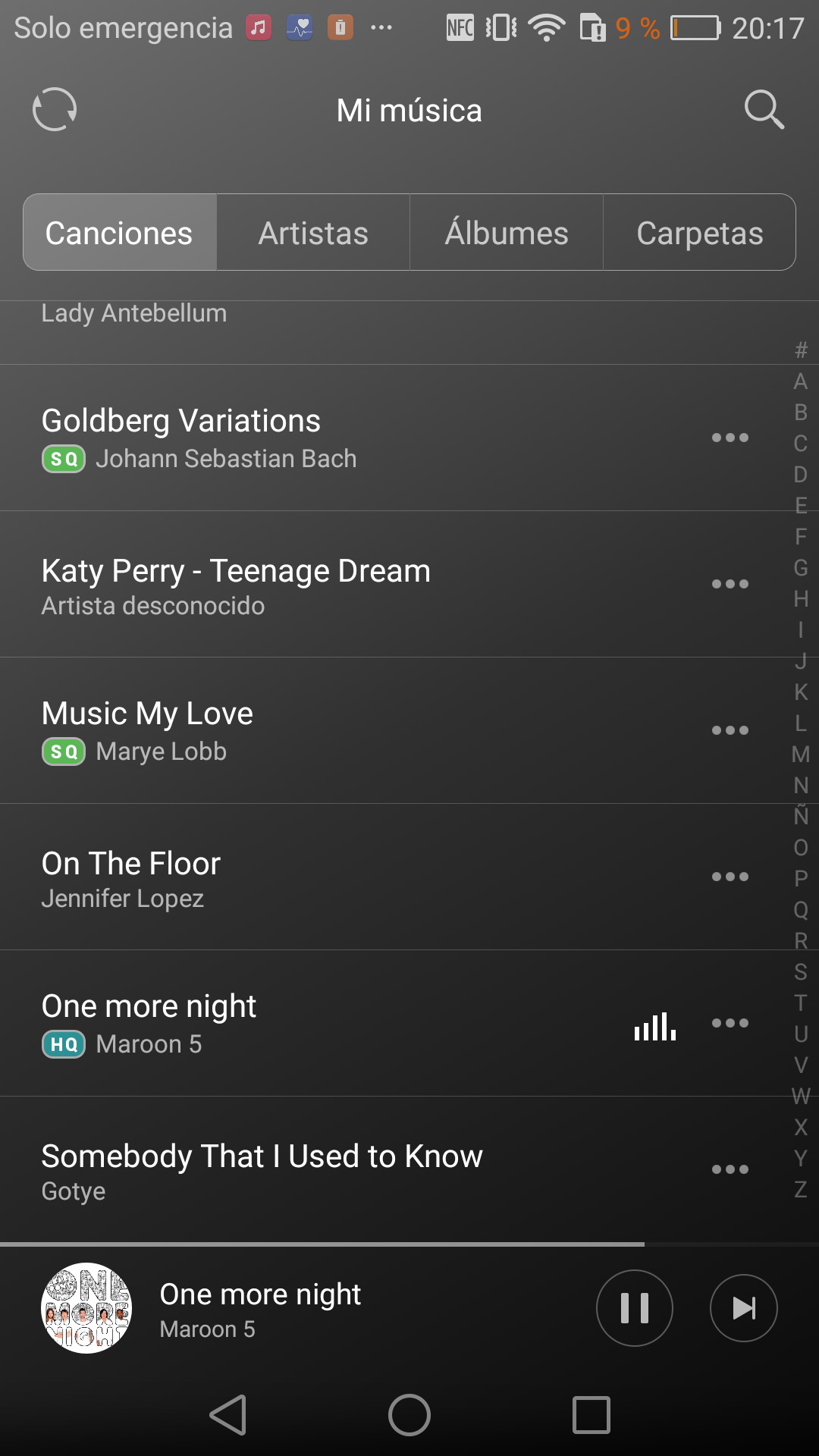The height and width of the screenshot is (1456, 819).
Task: Play the song Goldberg Variations
Action: 303,438
